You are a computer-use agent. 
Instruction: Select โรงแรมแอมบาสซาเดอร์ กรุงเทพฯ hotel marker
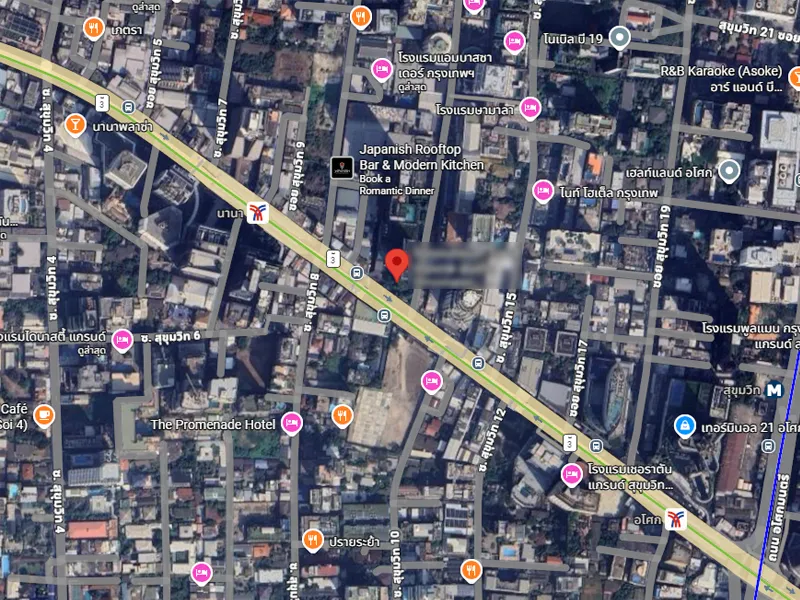[x=381, y=69]
